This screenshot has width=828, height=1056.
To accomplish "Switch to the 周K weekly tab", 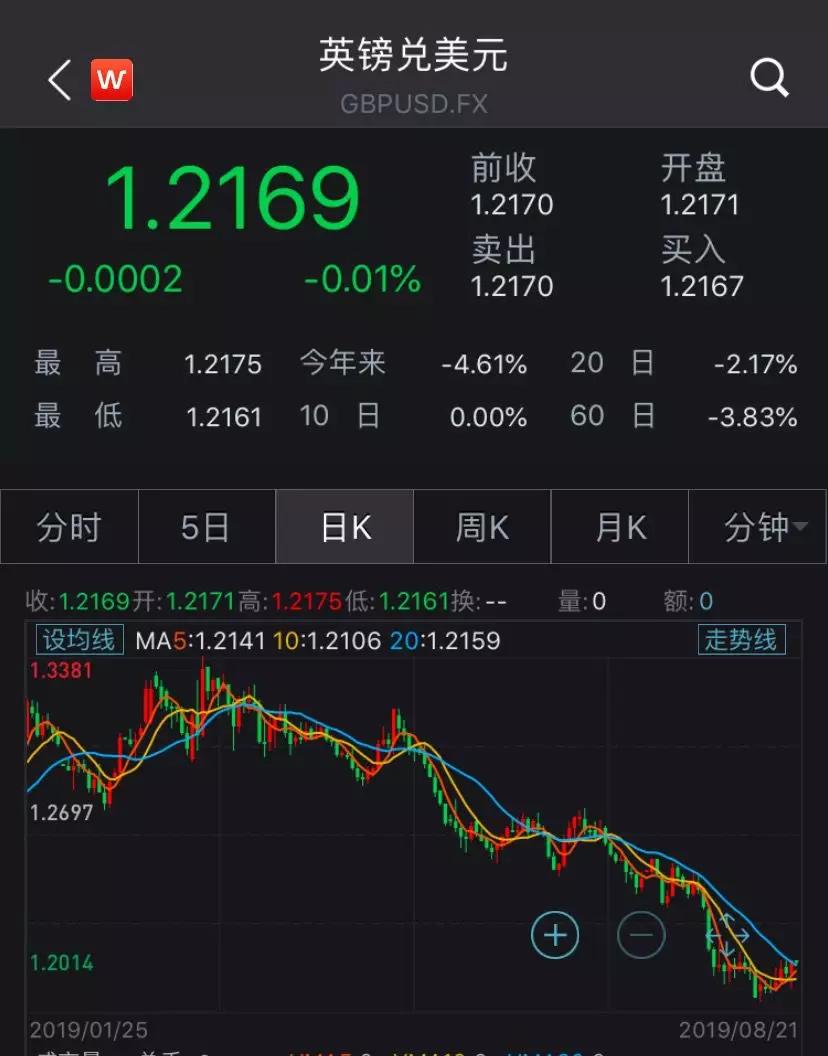I will tap(482, 527).
